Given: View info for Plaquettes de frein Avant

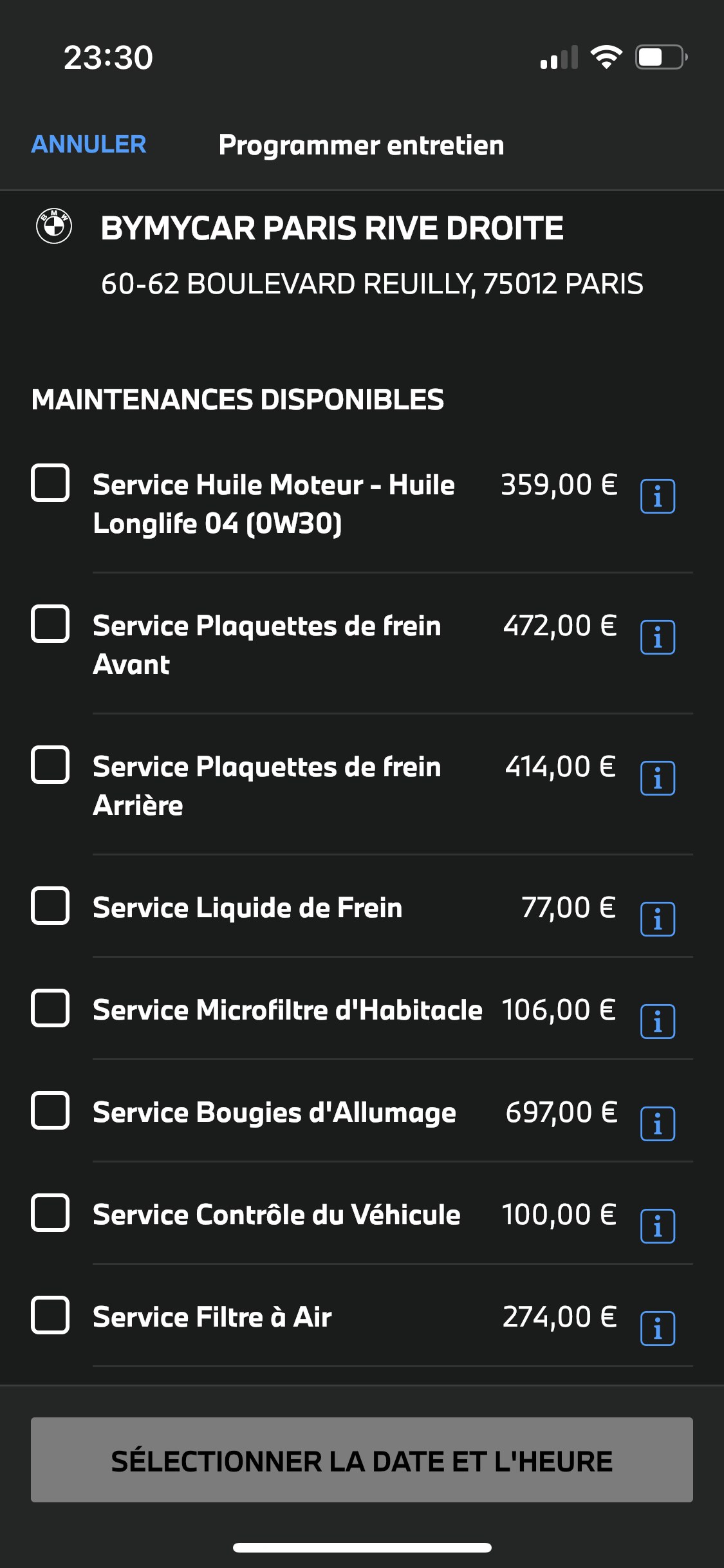Looking at the screenshot, I should click(x=658, y=637).
